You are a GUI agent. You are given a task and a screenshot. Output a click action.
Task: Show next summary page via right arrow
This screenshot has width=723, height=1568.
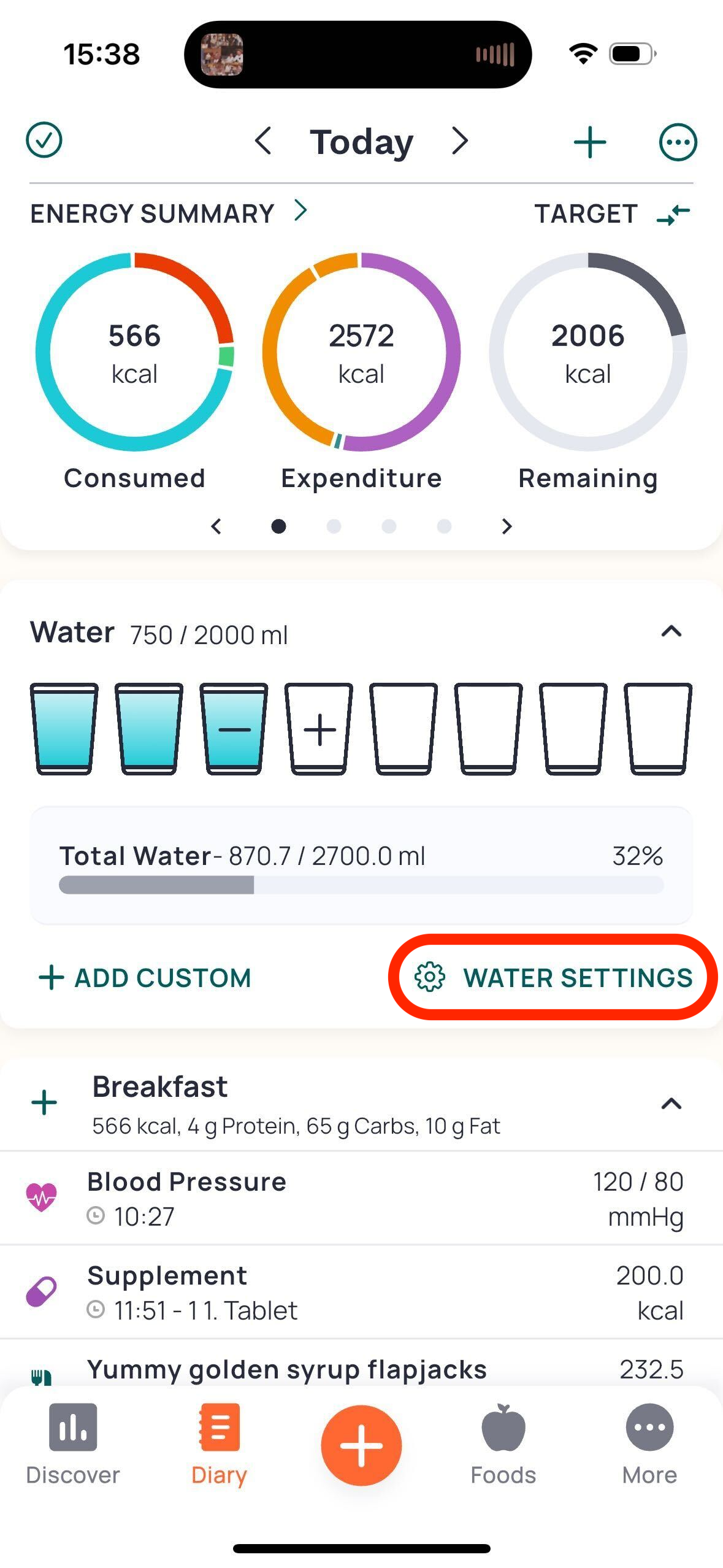pyautogui.click(x=507, y=526)
